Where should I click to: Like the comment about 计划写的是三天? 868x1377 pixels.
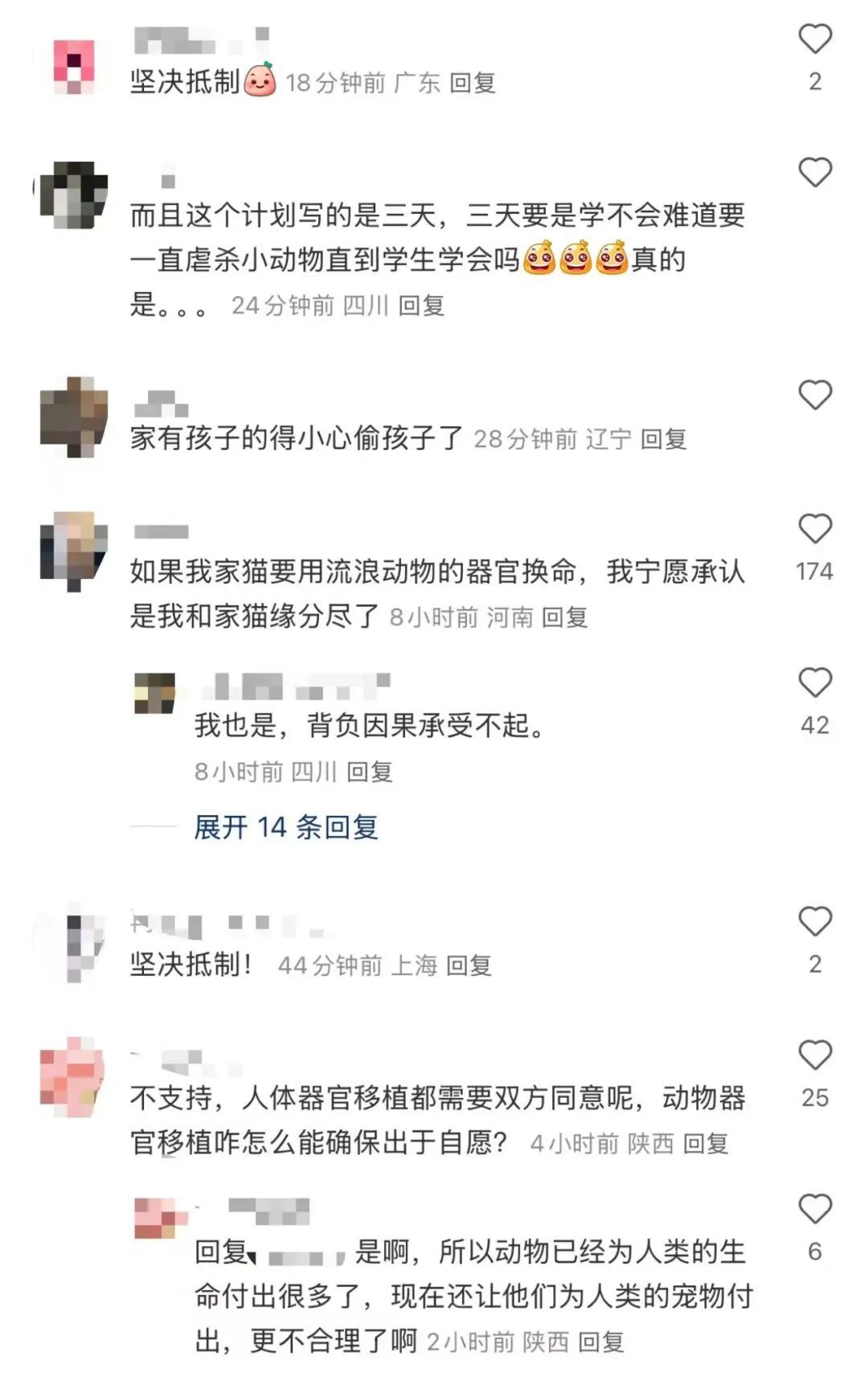tap(814, 172)
